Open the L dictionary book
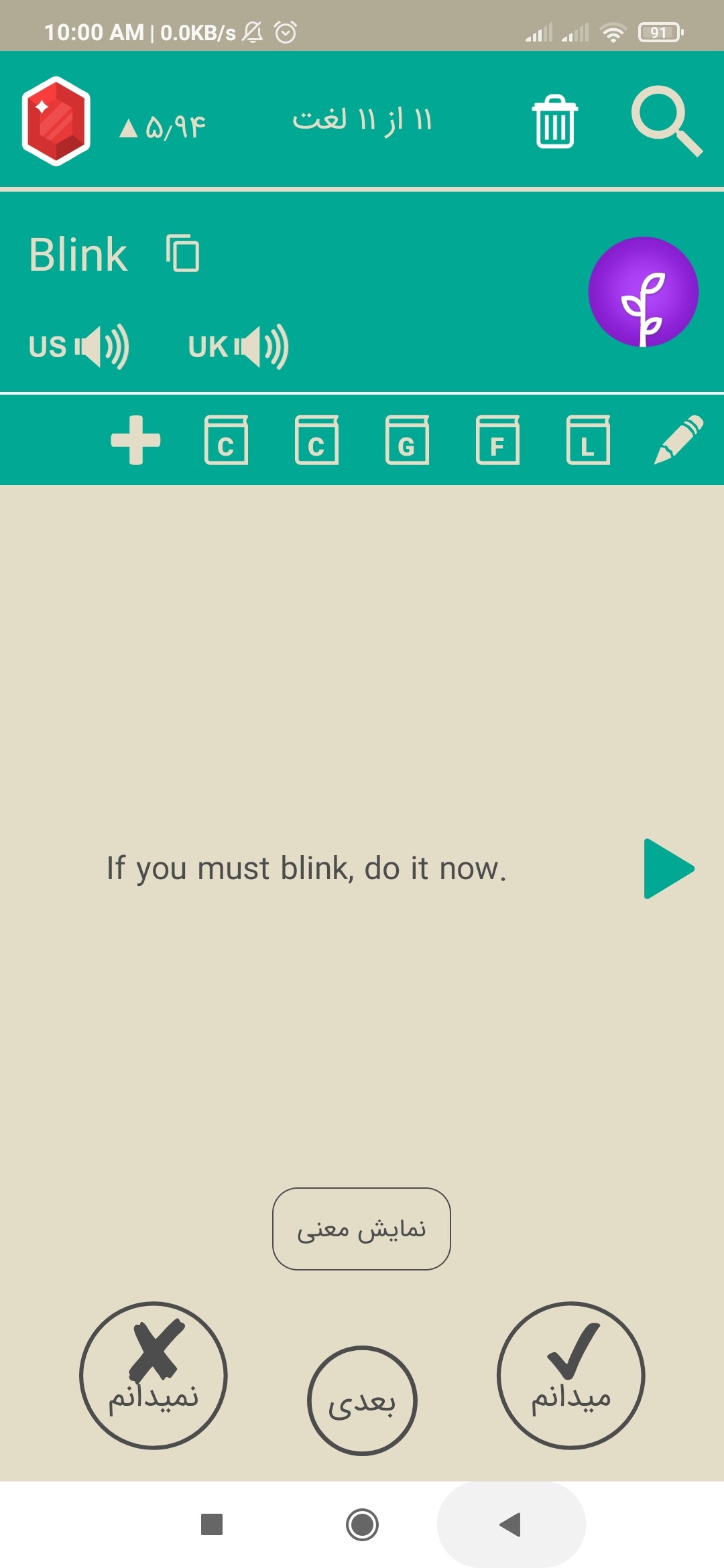 point(588,440)
